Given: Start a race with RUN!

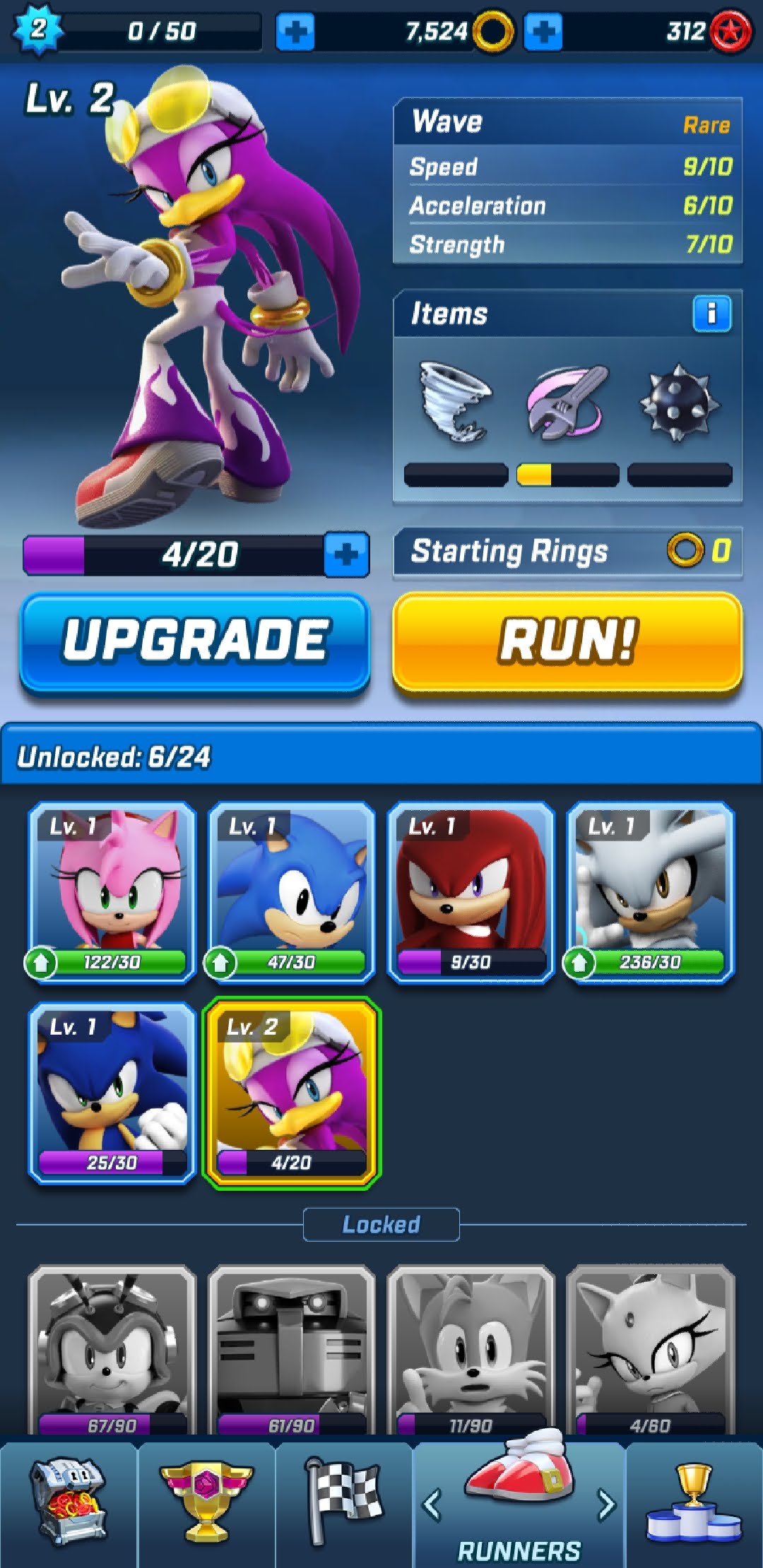Looking at the screenshot, I should [567, 641].
